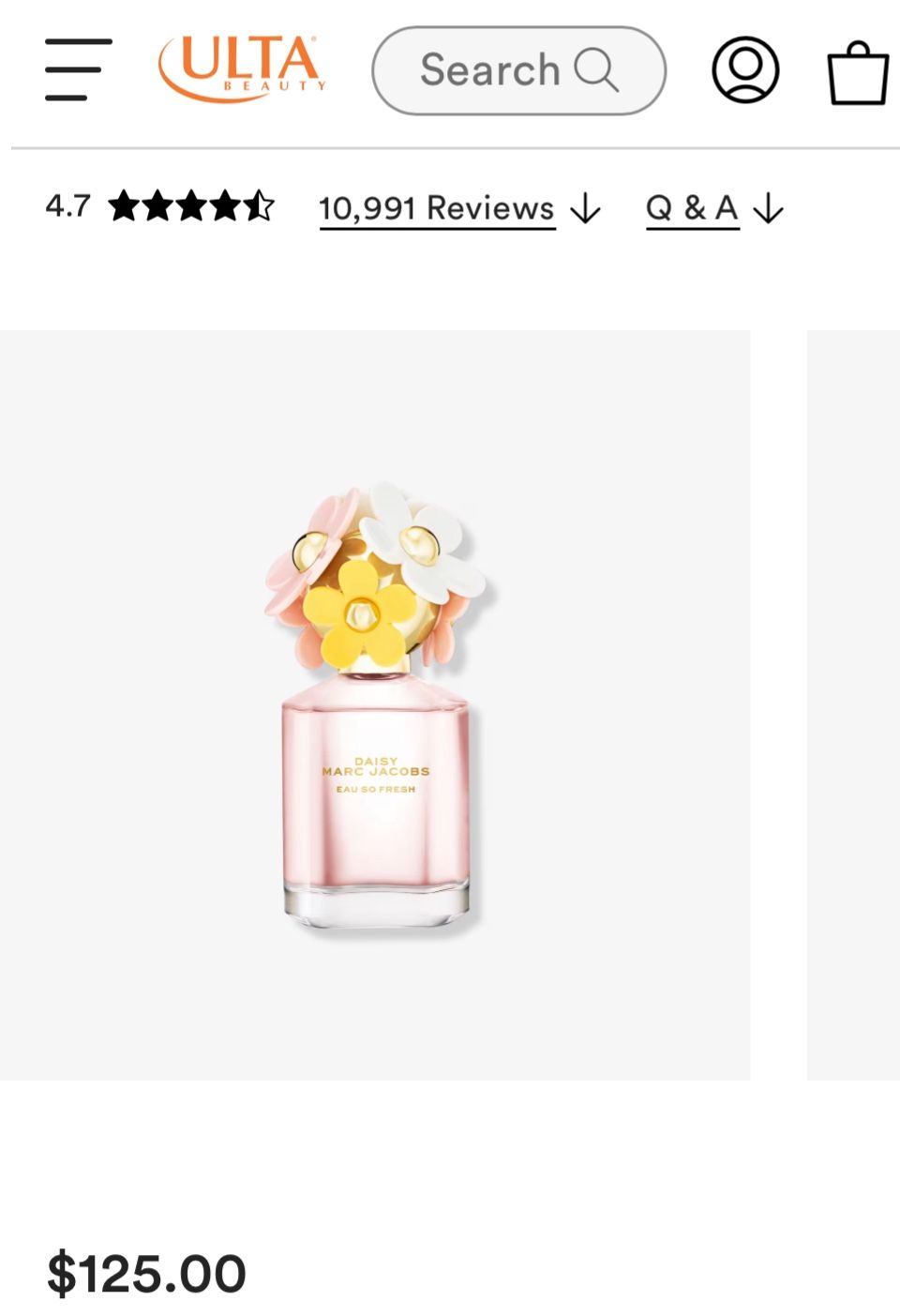The width and height of the screenshot is (900, 1316).
Task: Open the Q & A link
Action: (x=691, y=208)
